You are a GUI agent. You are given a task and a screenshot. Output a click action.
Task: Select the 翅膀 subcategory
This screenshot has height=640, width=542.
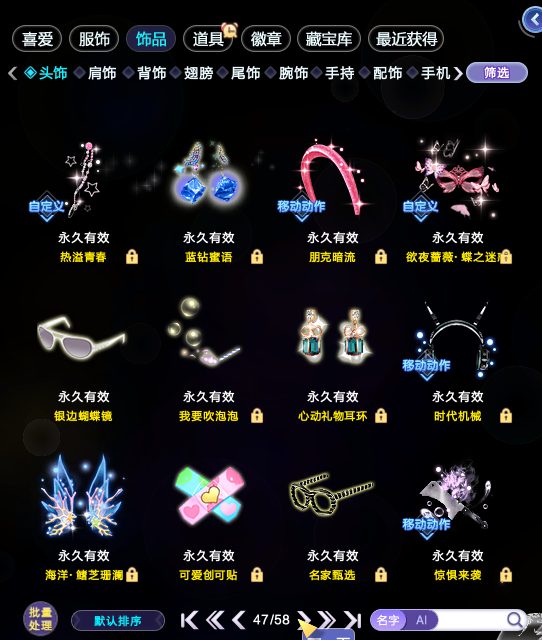coord(198,73)
